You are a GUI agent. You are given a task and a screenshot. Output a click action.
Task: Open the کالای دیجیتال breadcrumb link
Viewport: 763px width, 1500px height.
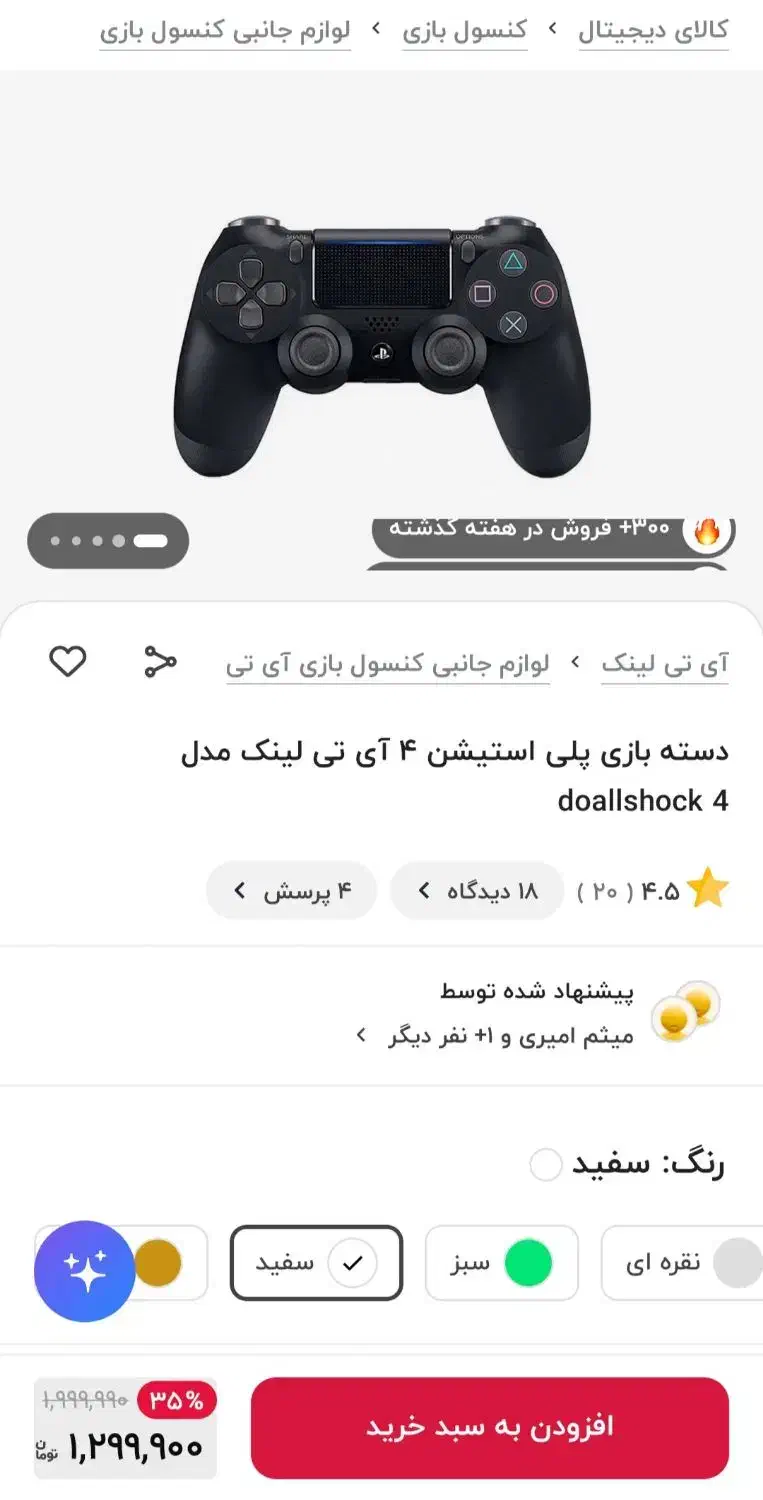pos(653,30)
